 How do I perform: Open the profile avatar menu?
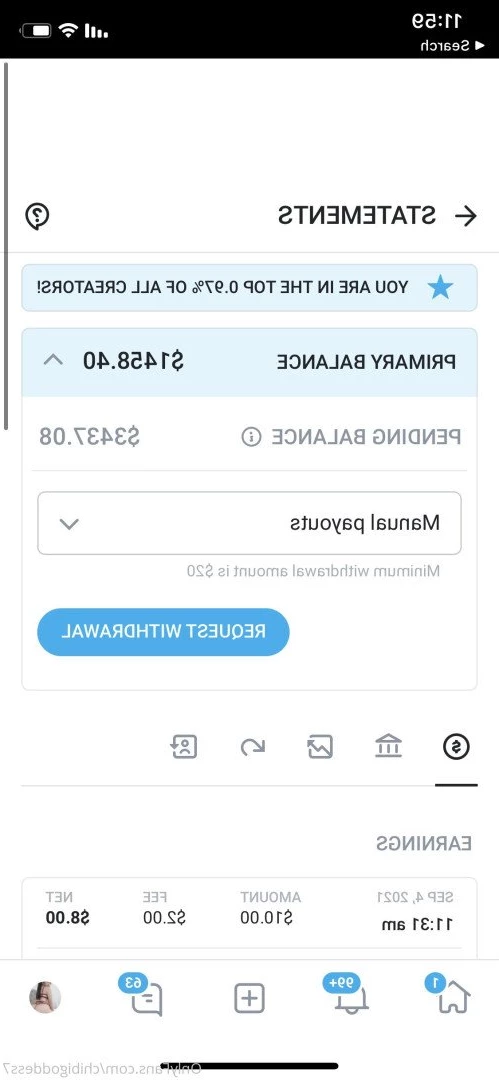[45, 997]
